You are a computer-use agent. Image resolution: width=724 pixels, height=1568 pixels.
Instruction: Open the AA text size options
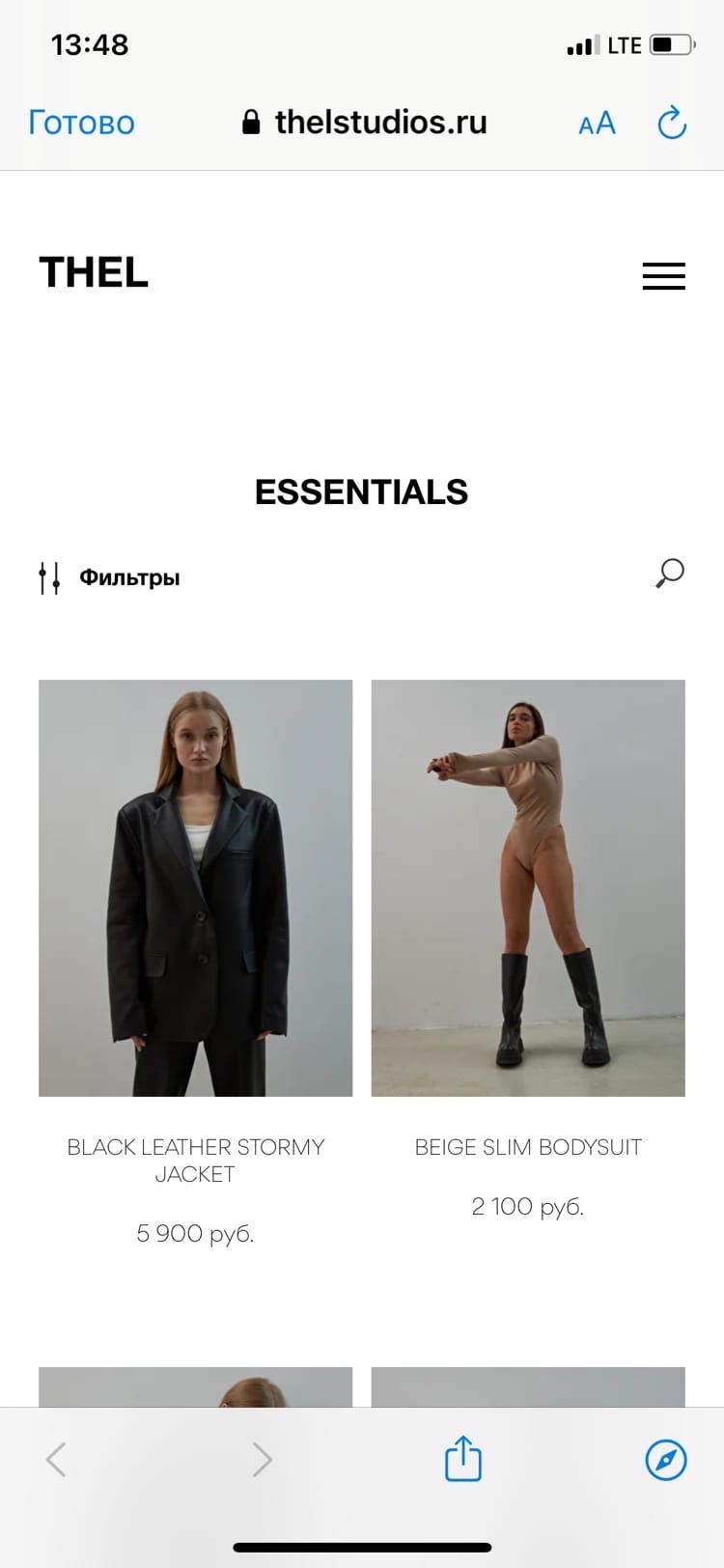(597, 124)
